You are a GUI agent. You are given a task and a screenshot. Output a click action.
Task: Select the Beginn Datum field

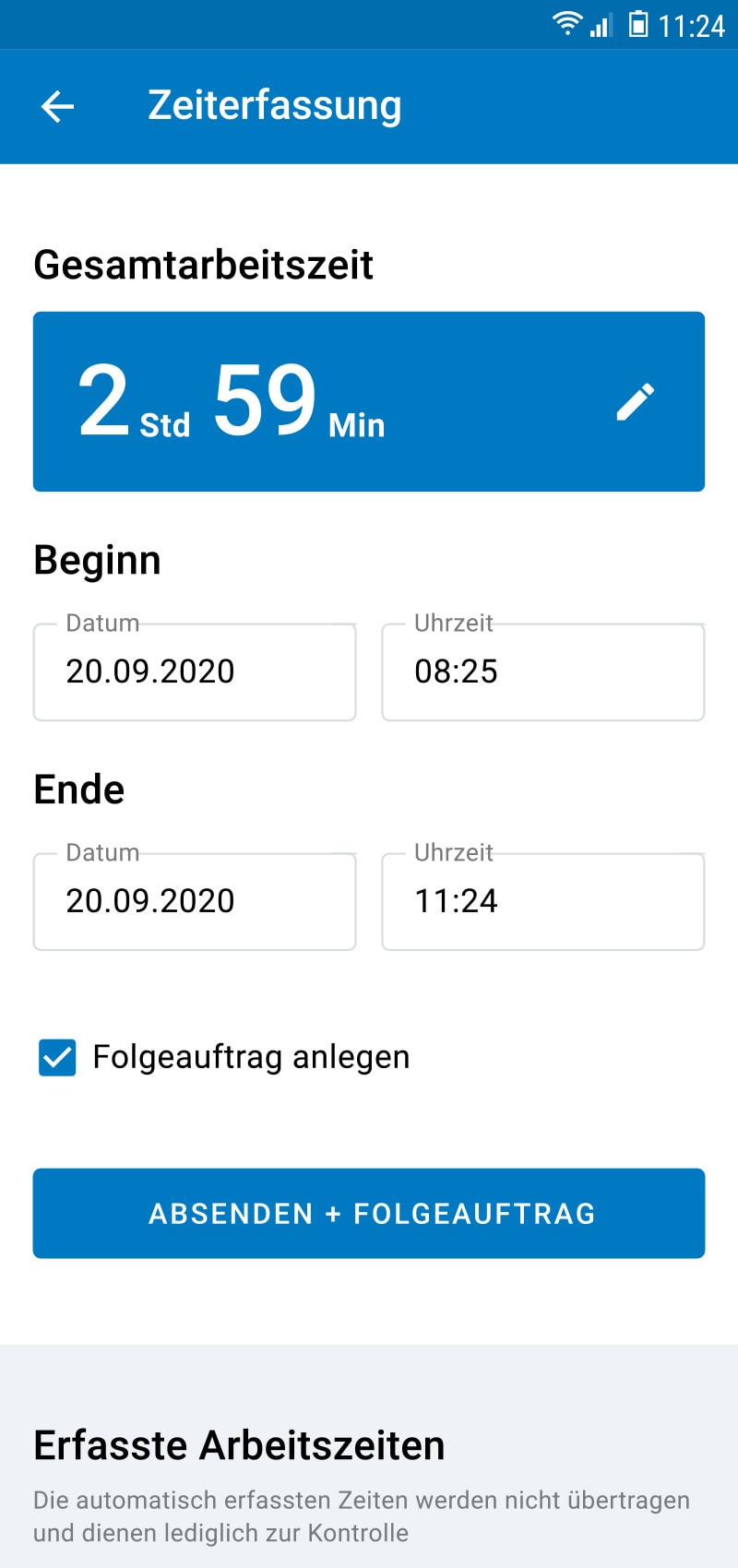195,671
